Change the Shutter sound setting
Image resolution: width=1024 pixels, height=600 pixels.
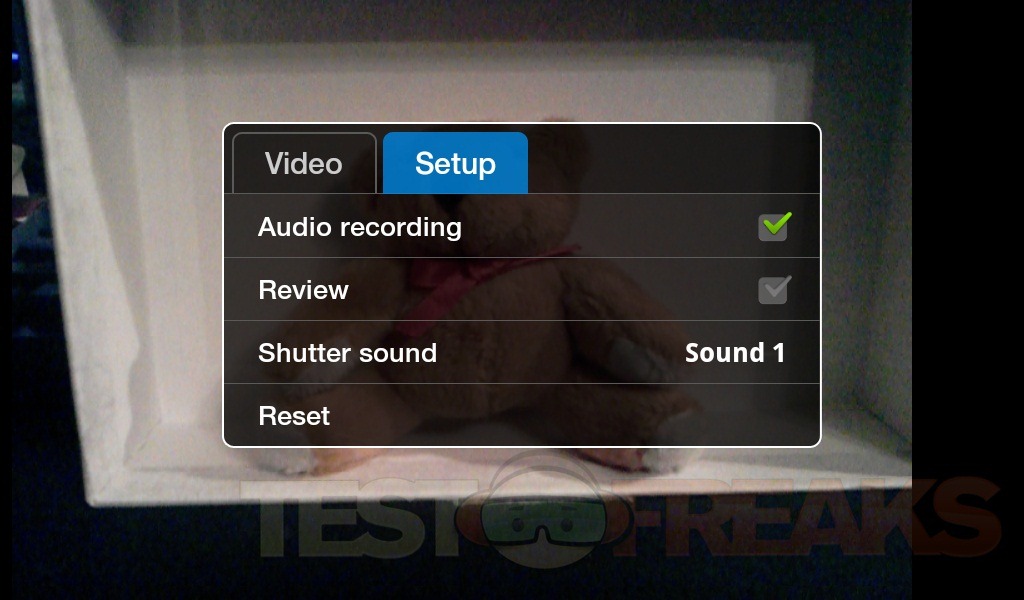point(521,353)
